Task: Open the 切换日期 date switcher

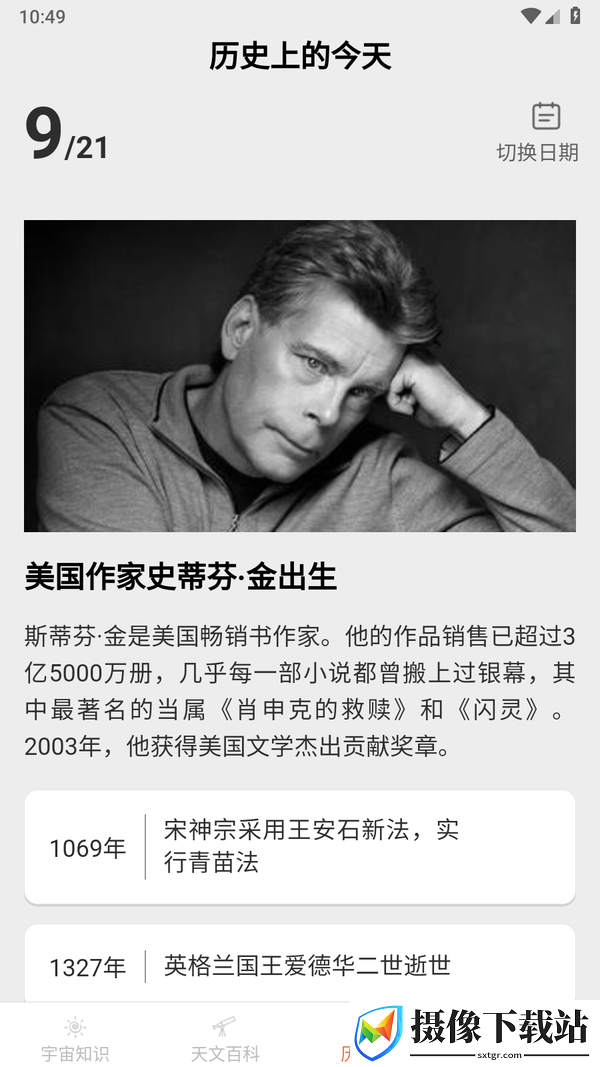Action: pos(537,132)
